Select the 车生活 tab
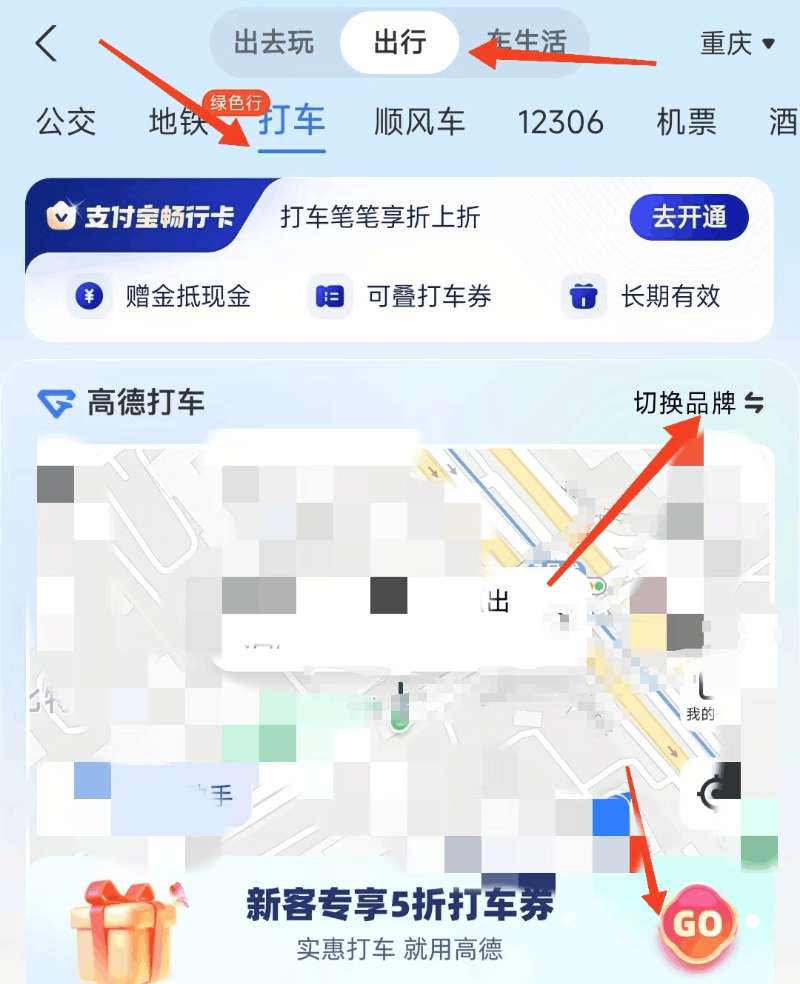This screenshot has width=800, height=984. pyautogui.click(x=527, y=44)
